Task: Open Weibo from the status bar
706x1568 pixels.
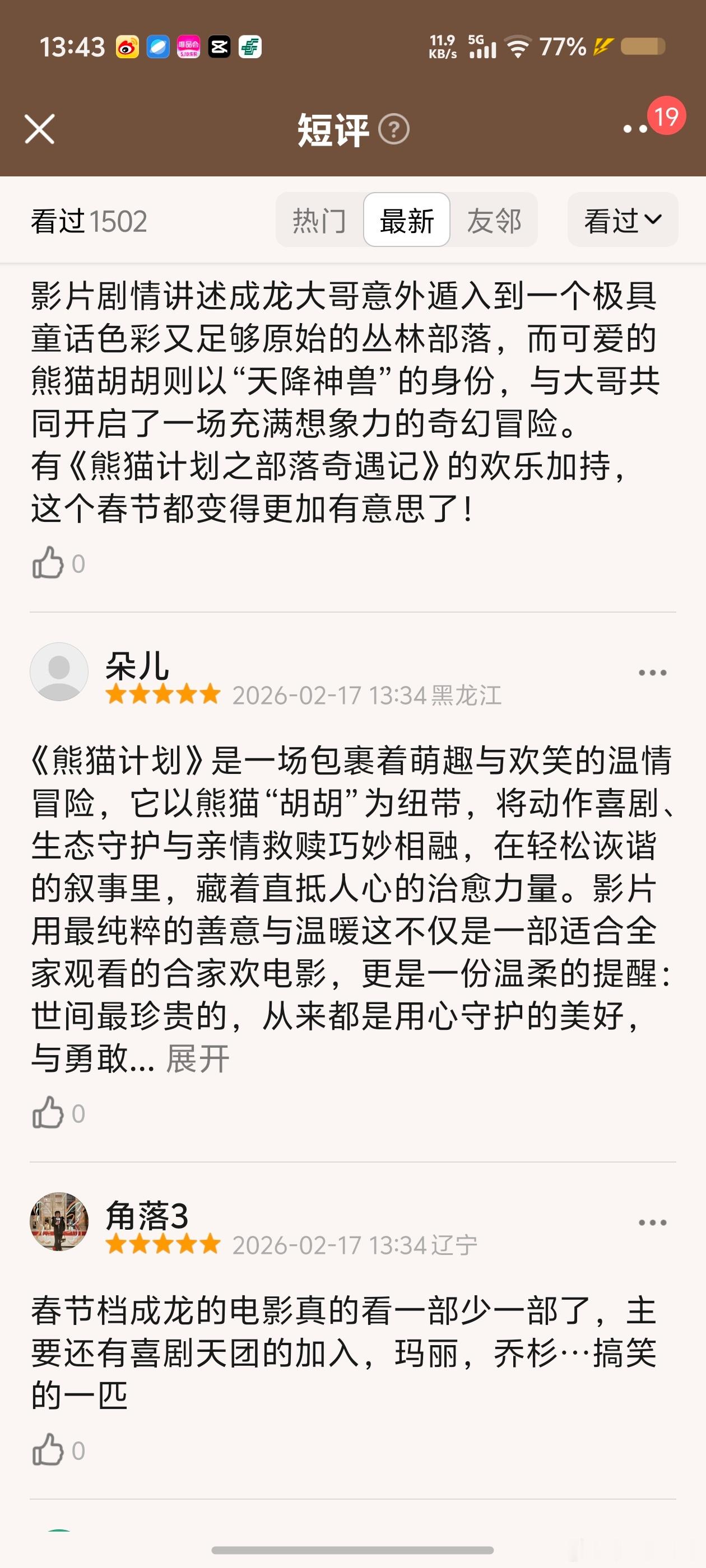Action: [126, 45]
